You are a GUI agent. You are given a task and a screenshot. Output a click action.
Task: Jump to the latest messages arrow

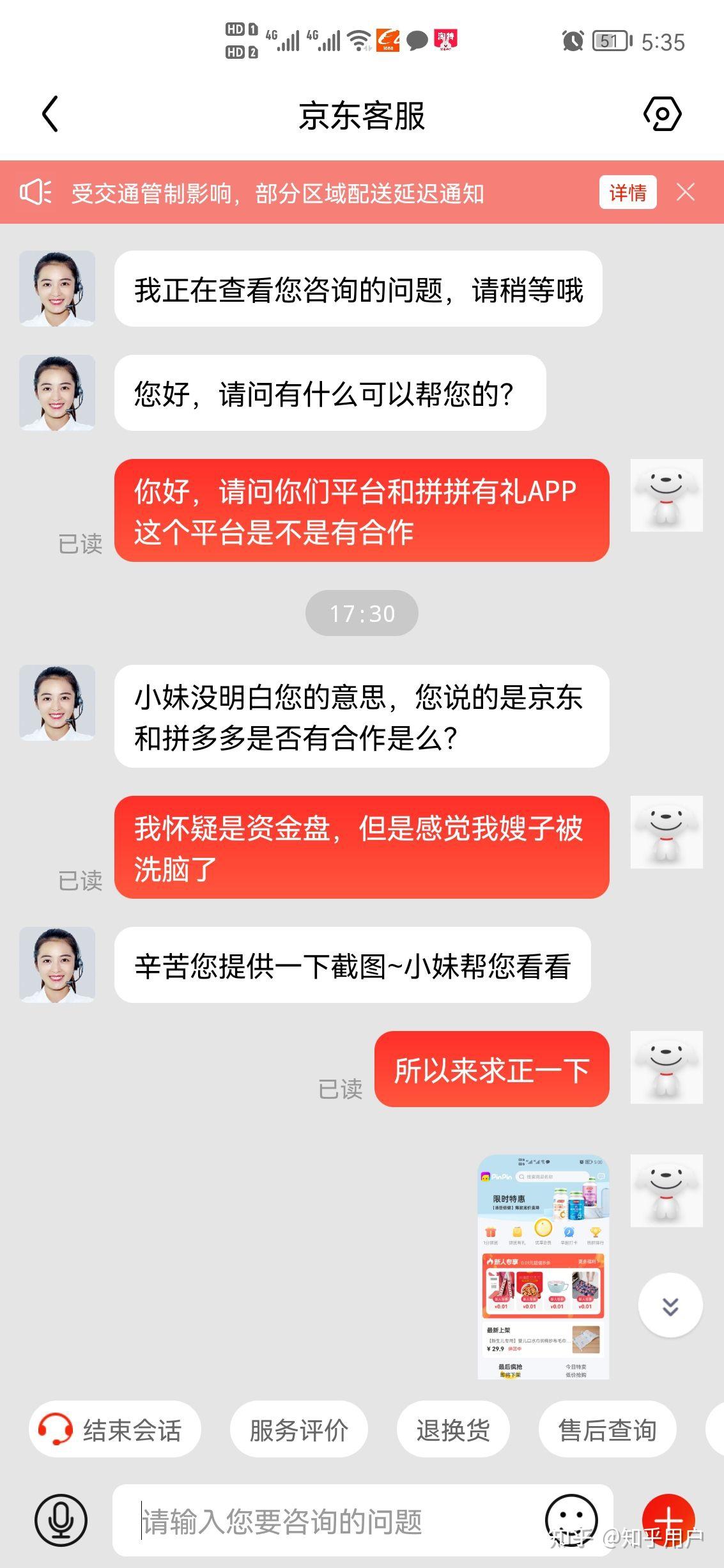pos(670,1305)
